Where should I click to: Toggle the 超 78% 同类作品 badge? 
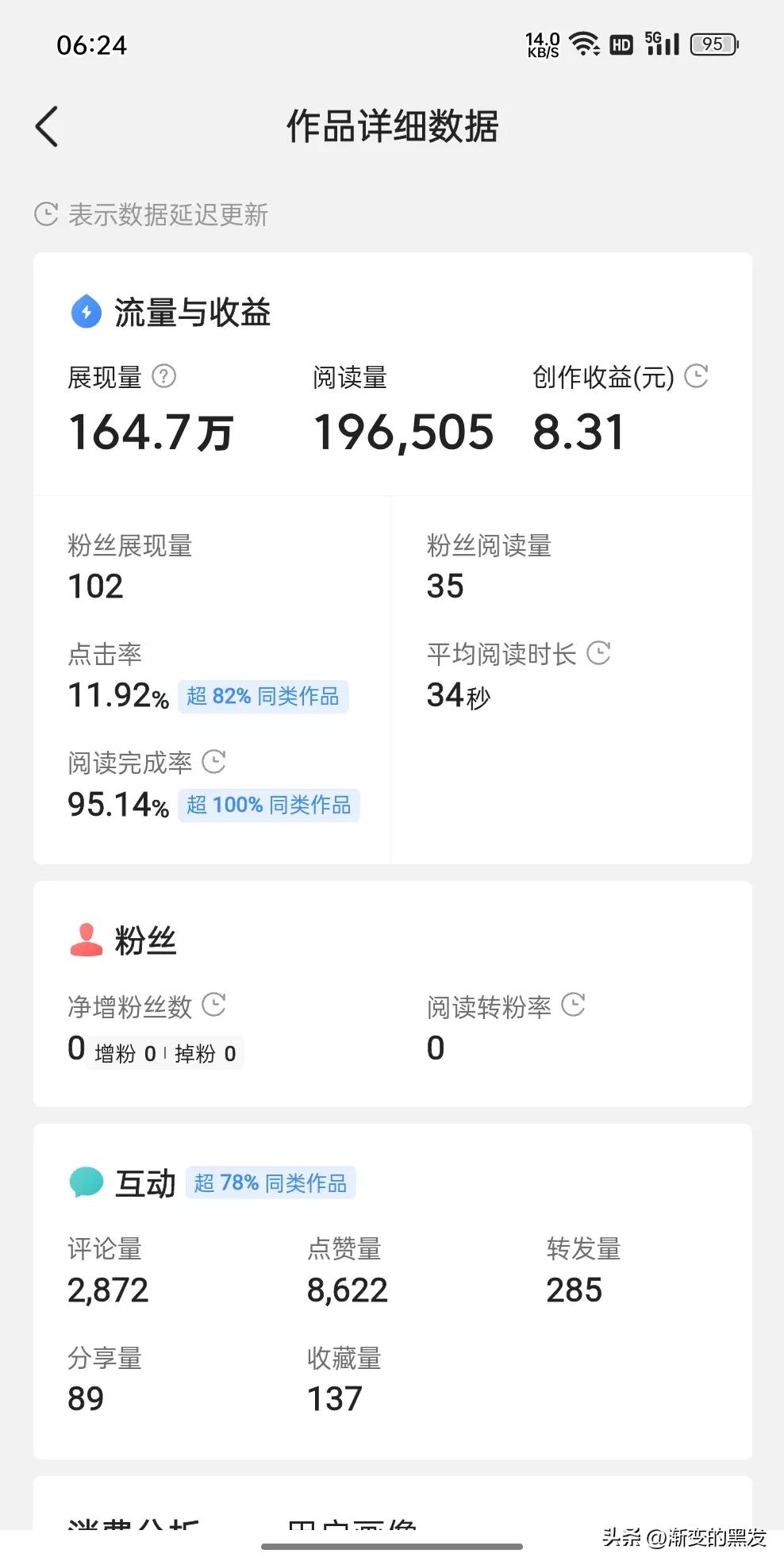tap(271, 1182)
